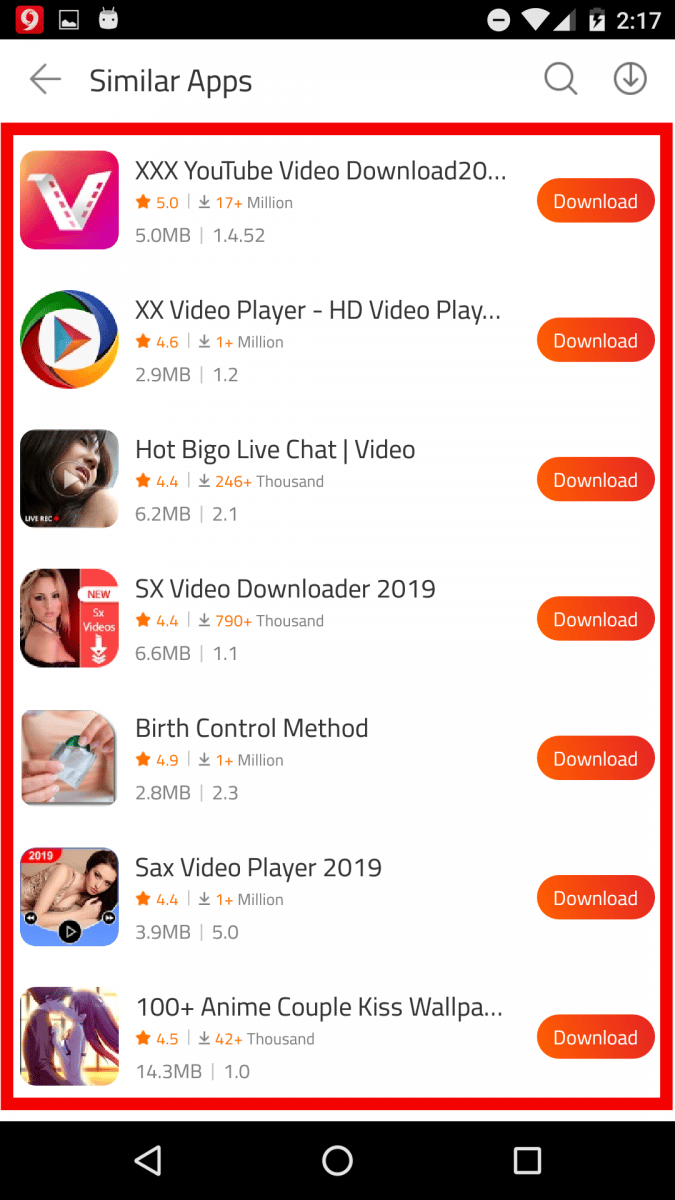Download 100+ Anime Couple Kiss Wallpaper

[595, 1038]
